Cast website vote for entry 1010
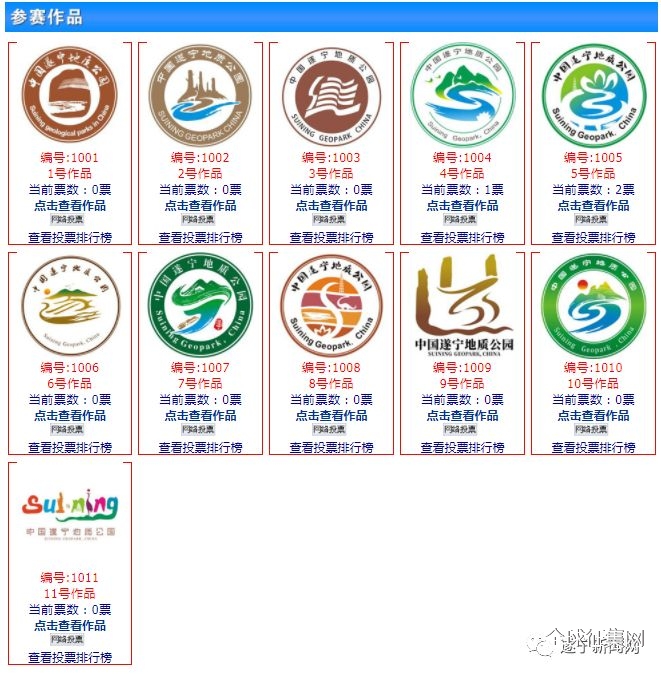Image resolution: width=661 pixels, height=676 pixels. coord(593,429)
